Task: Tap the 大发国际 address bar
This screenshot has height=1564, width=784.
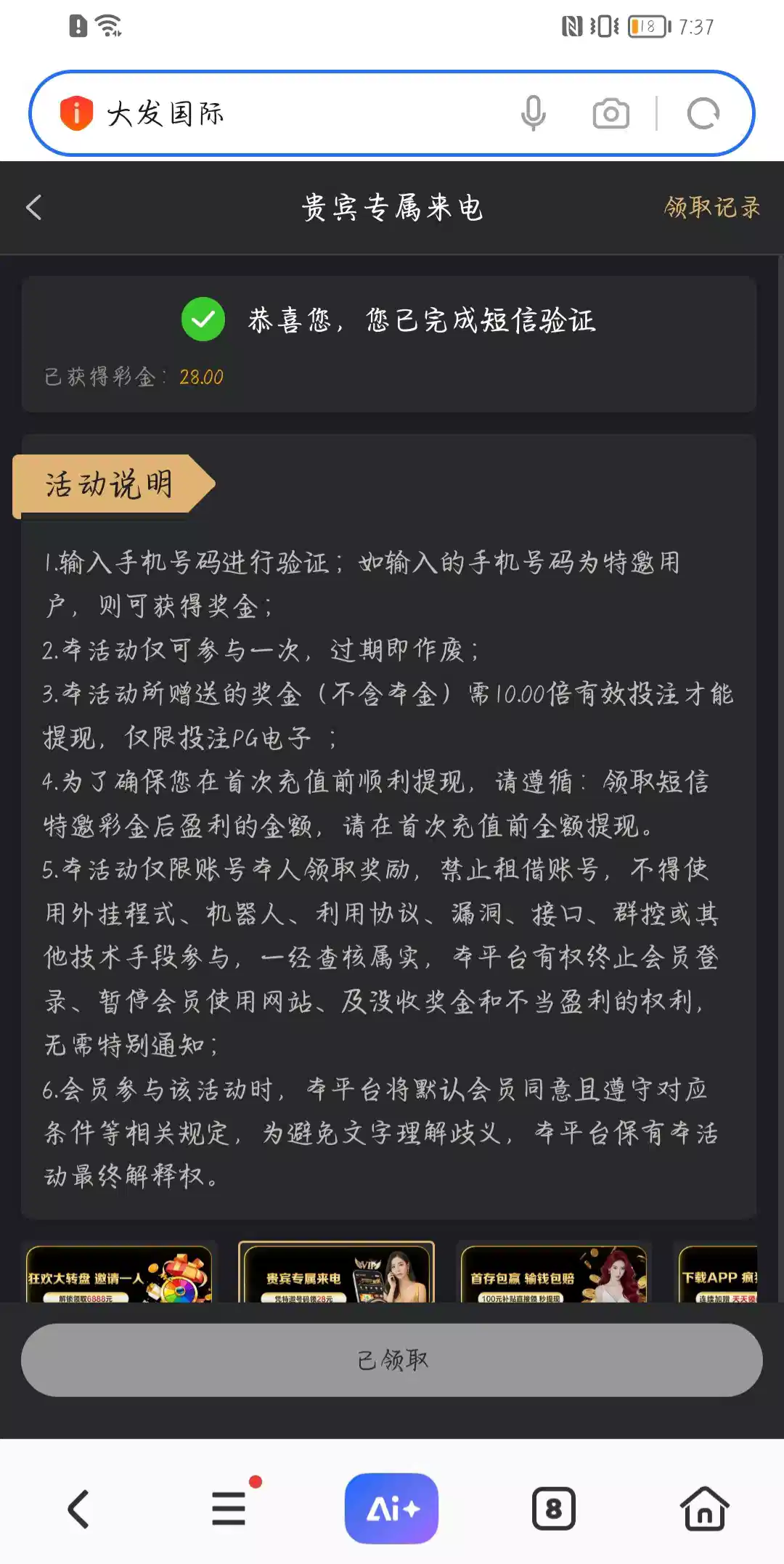Action: (305, 113)
